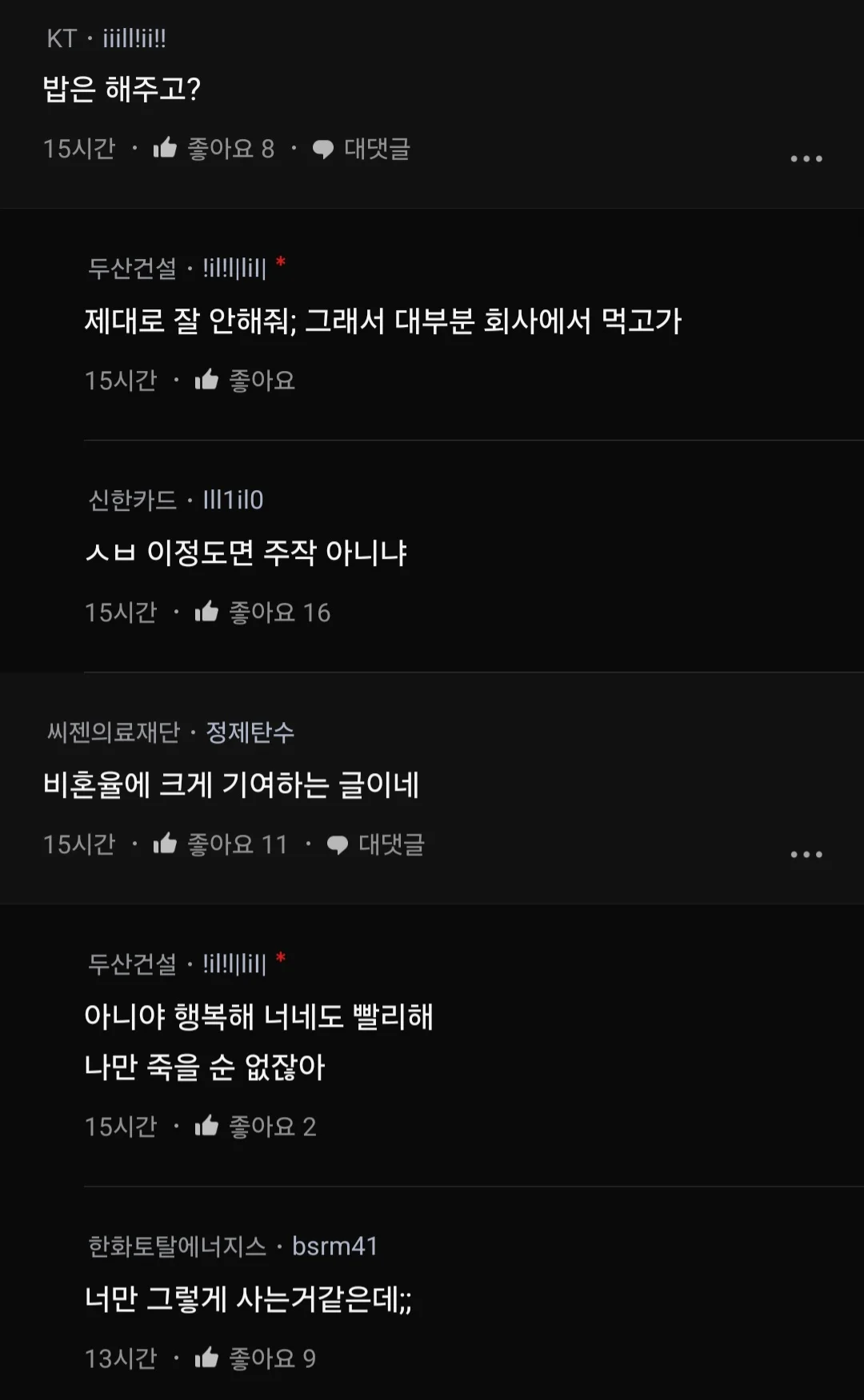
Task: Like the bsrm41 reply from 한화토탈에너지스
Action: tap(254, 1358)
